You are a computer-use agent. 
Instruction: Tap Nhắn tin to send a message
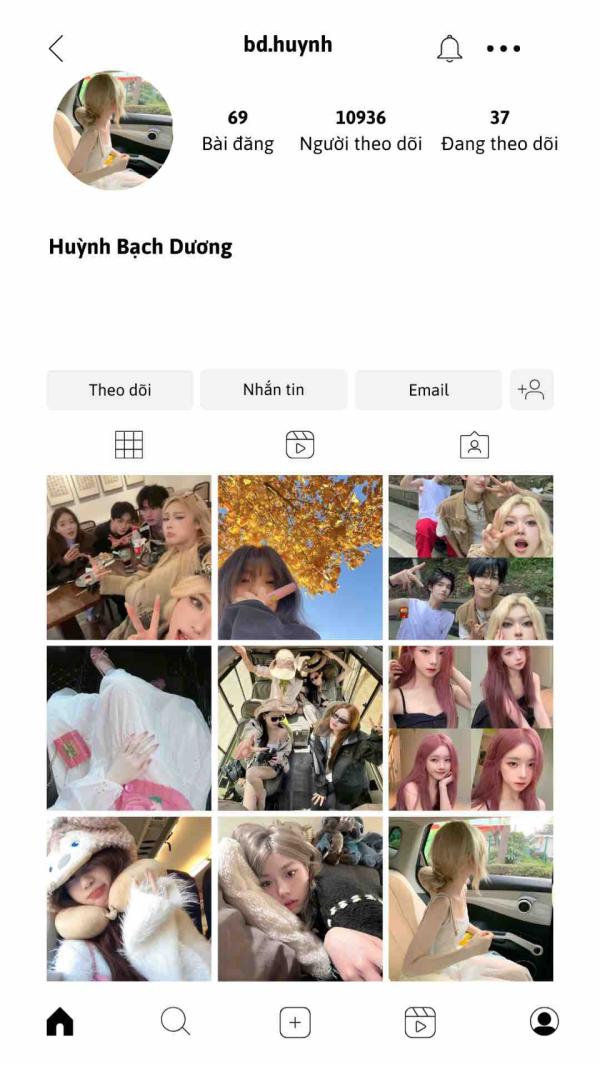pos(273,390)
